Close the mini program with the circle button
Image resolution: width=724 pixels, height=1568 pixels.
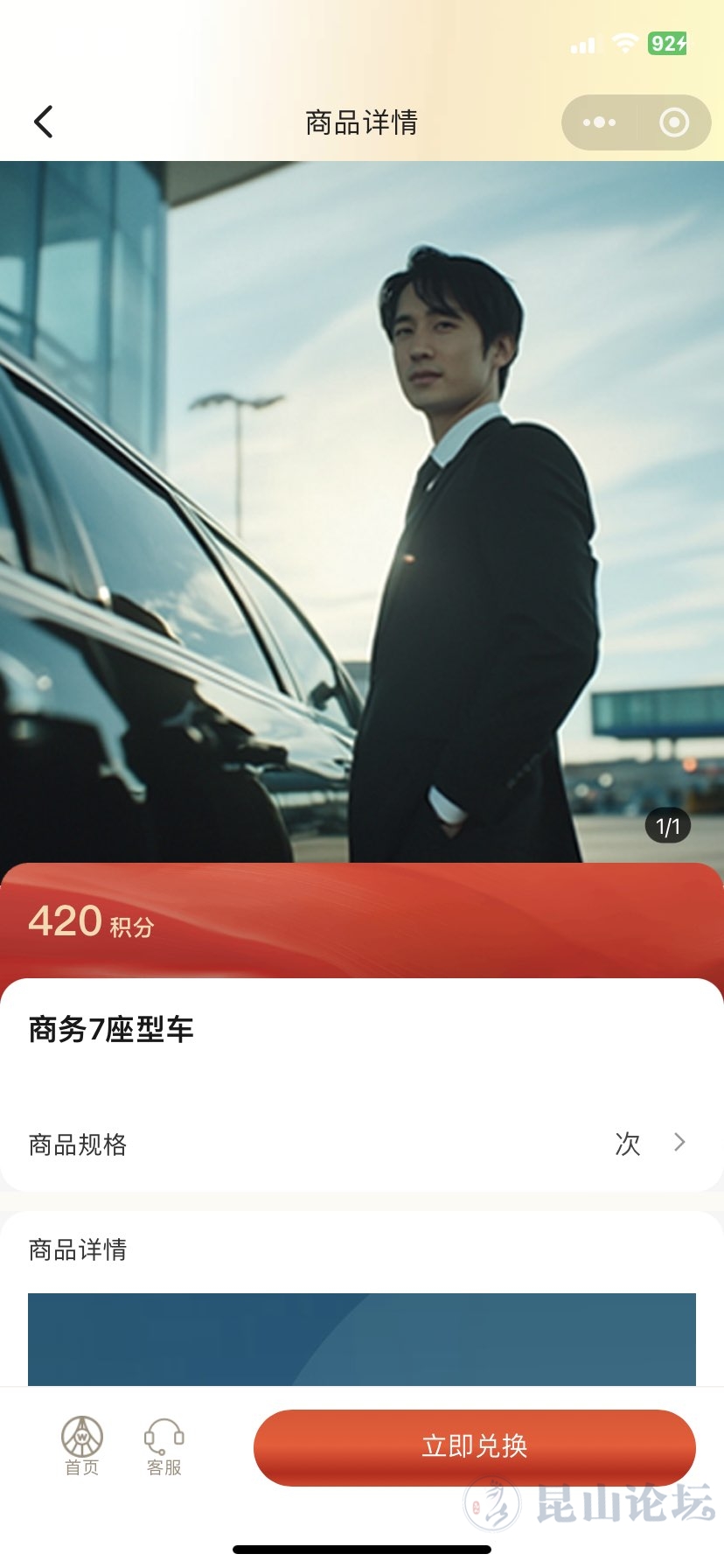(673, 122)
